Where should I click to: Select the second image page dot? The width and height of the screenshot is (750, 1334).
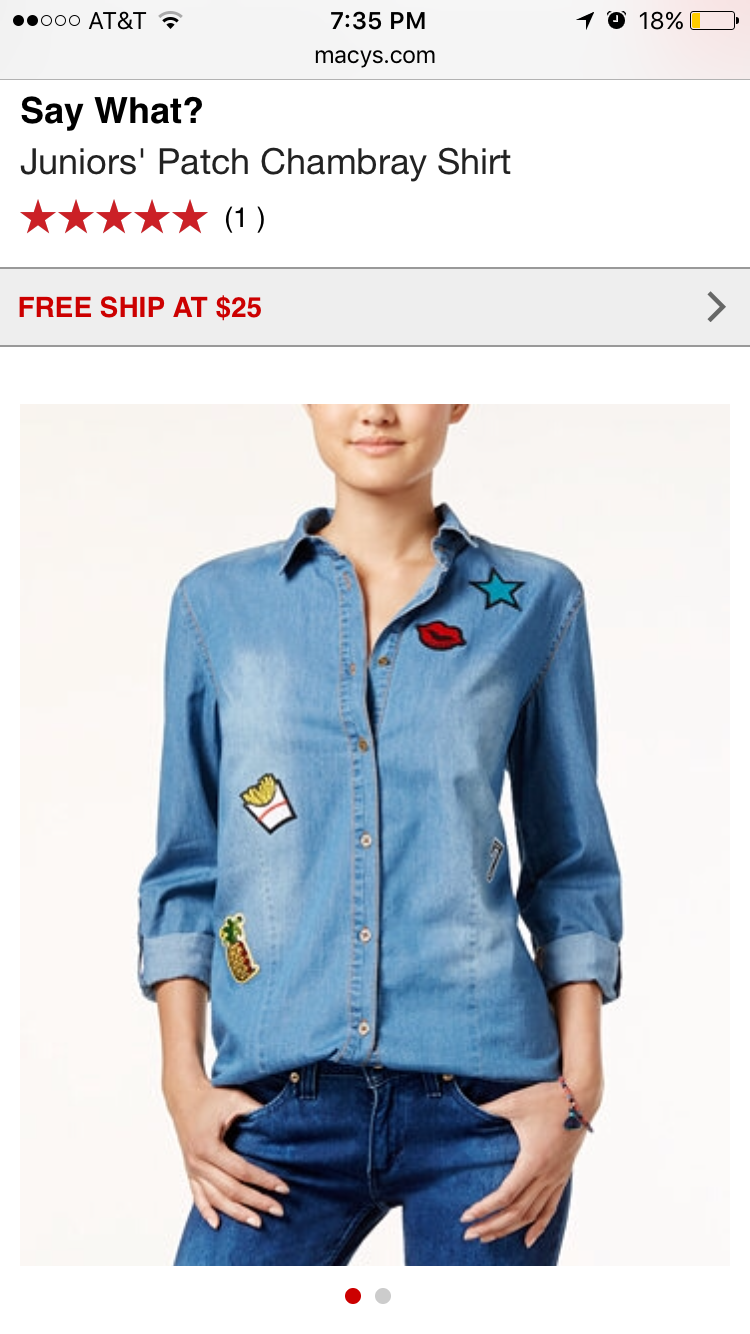pos(383,1296)
